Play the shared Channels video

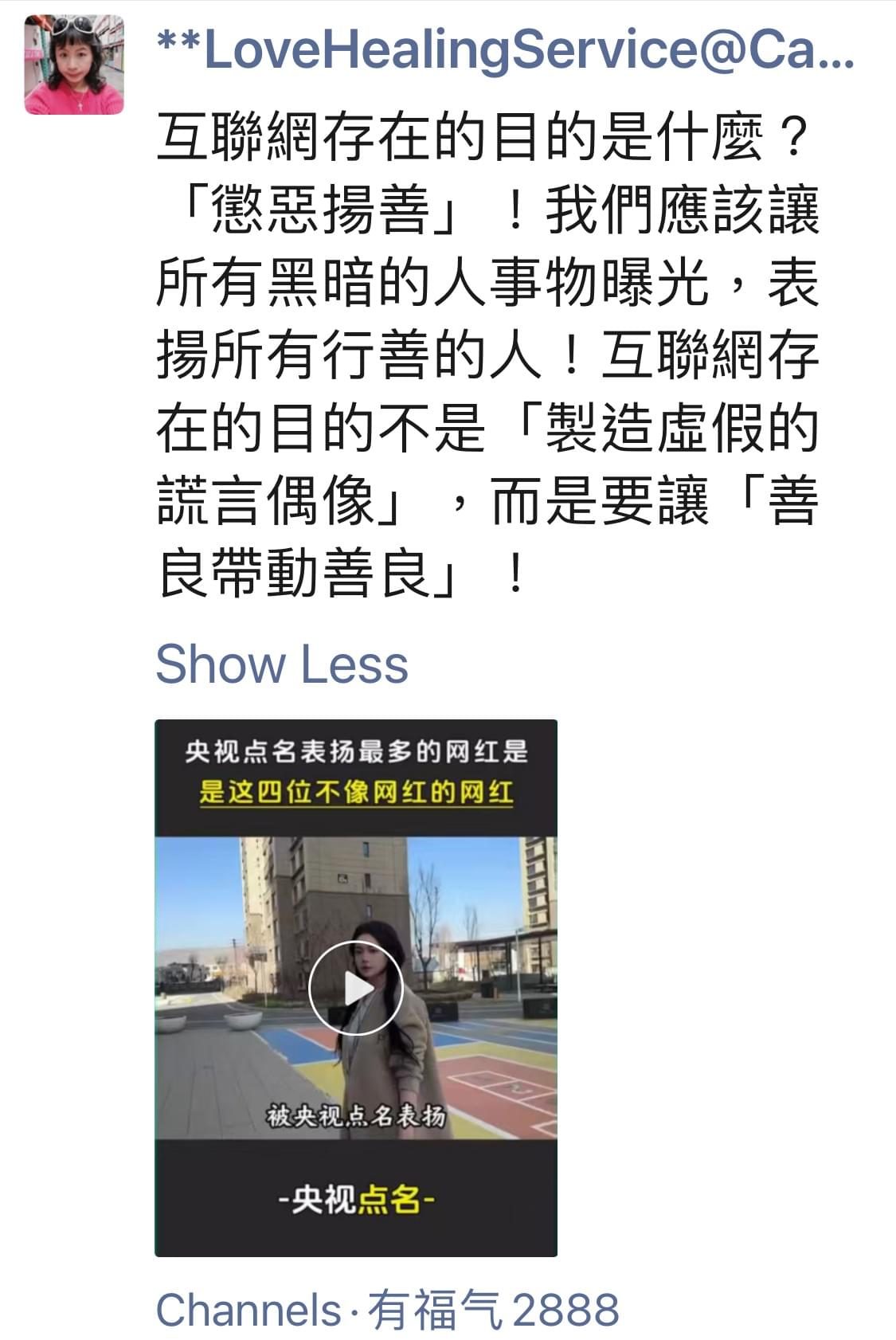[355, 988]
